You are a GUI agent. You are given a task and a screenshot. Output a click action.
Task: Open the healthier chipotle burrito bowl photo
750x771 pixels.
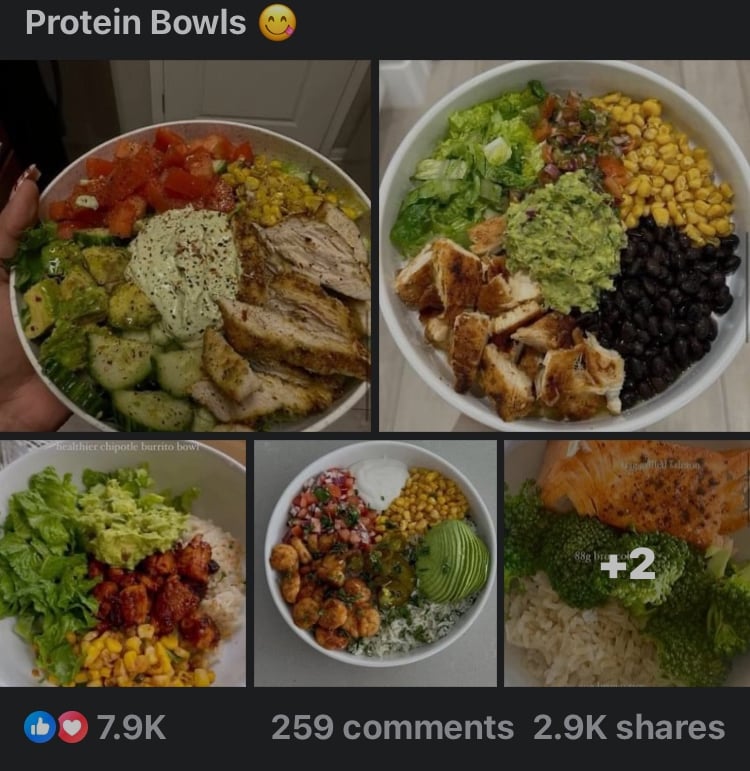coord(122,563)
